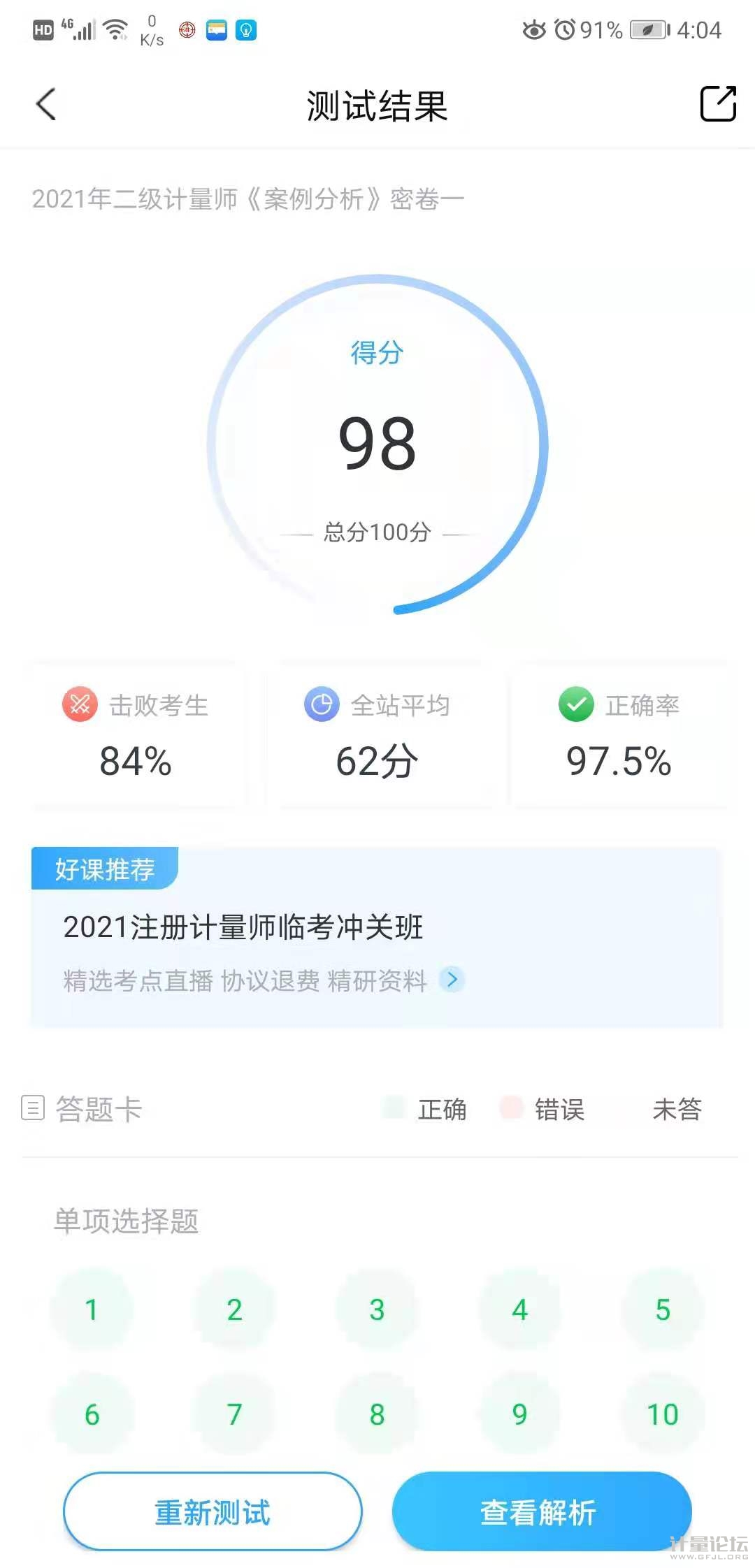Tap the 重新测试 button
Image resolution: width=755 pixels, height=1568 pixels.
213,1512
